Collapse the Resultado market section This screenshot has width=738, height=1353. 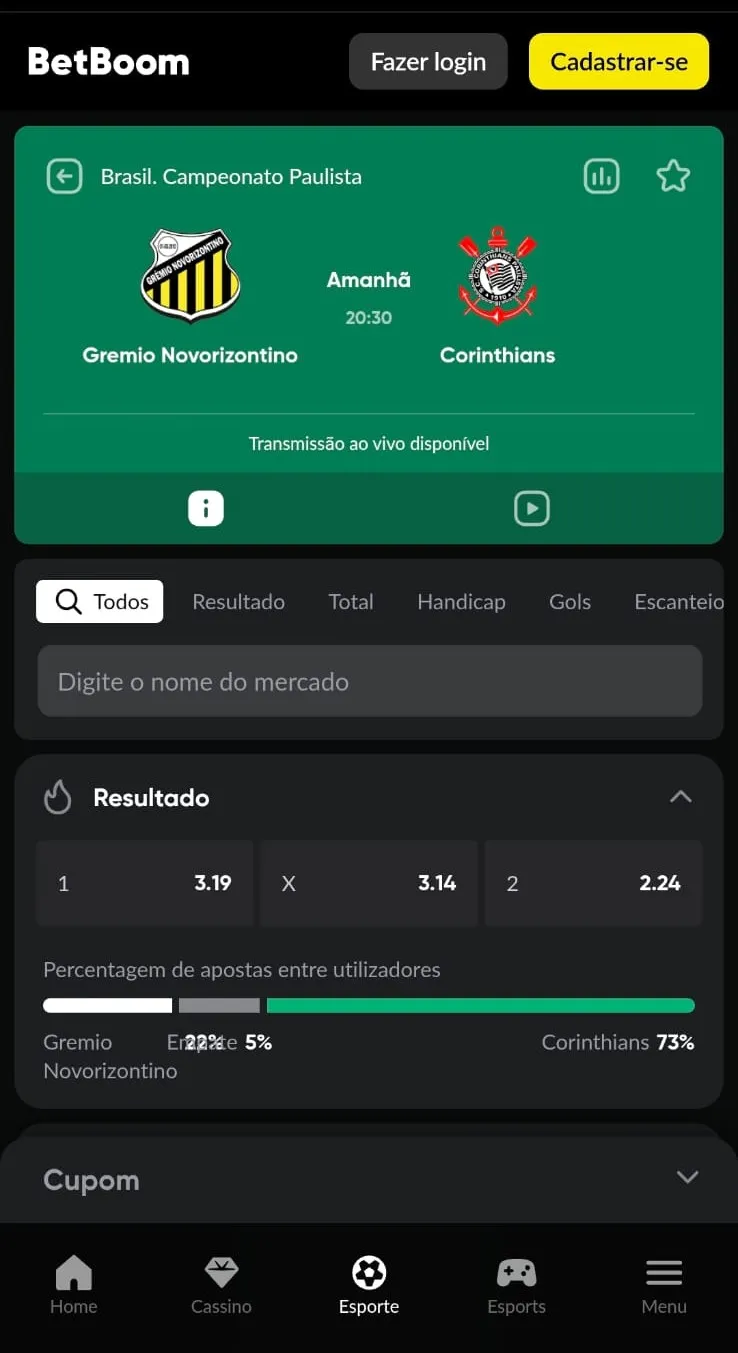pyautogui.click(x=681, y=797)
